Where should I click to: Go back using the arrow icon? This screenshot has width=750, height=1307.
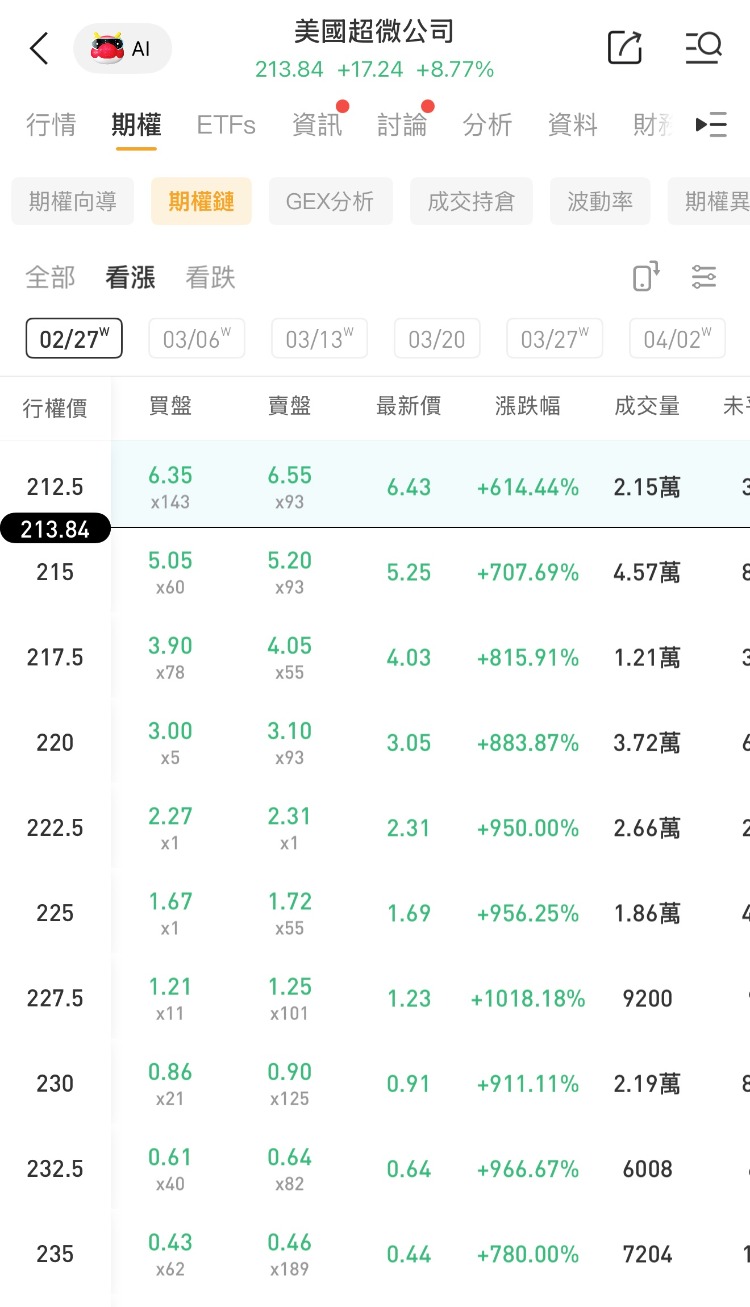[x=39, y=48]
